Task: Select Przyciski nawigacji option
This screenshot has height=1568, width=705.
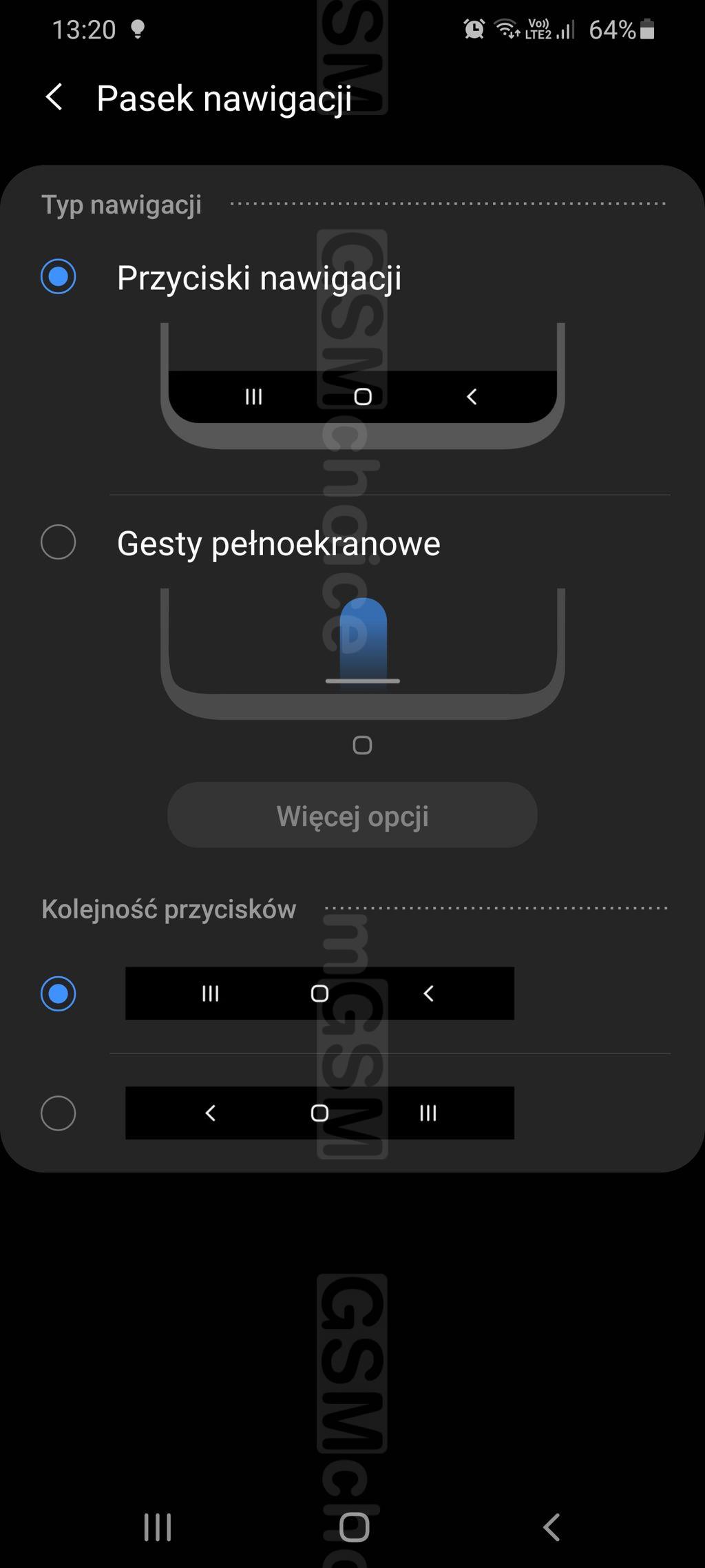Action: pyautogui.click(x=59, y=277)
